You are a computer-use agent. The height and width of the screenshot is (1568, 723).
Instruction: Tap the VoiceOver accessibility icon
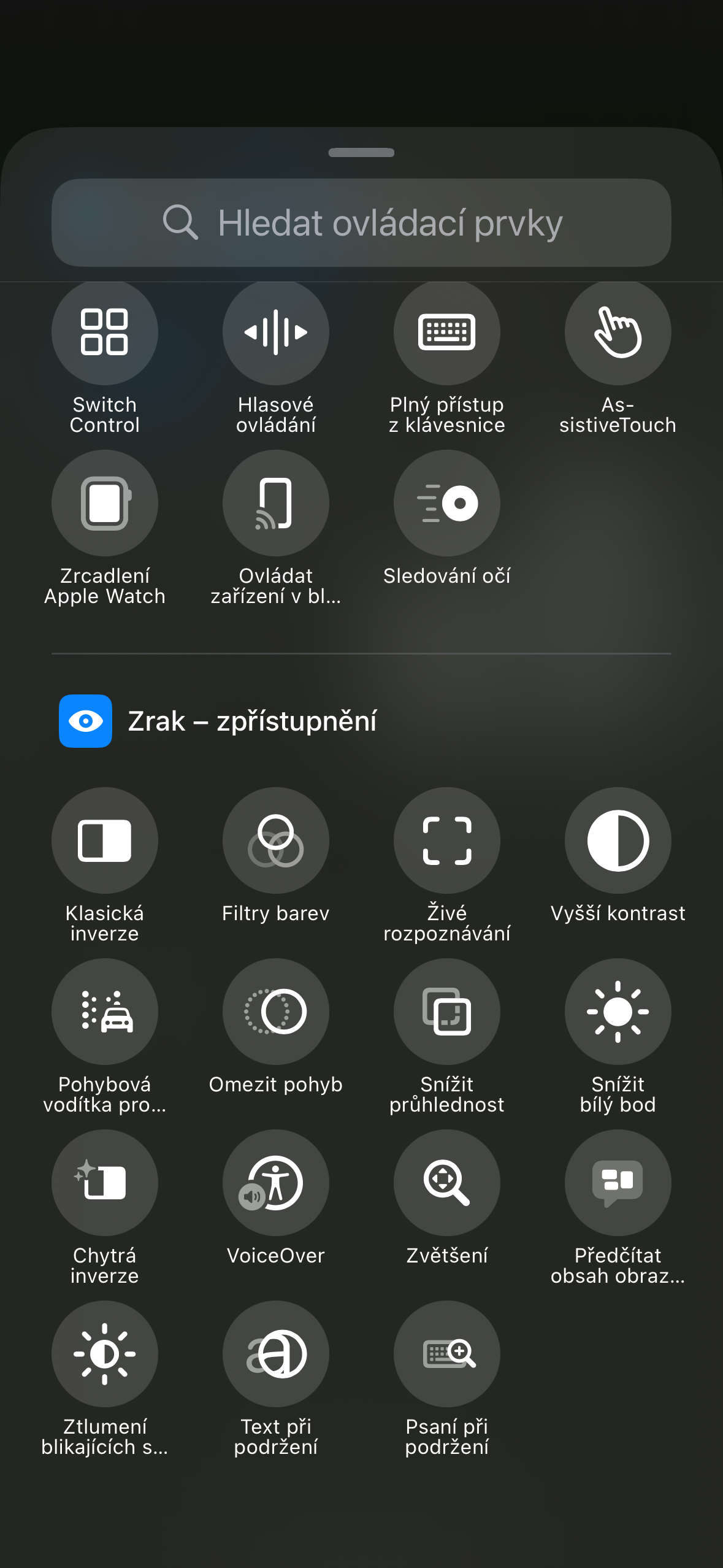[x=275, y=1184]
